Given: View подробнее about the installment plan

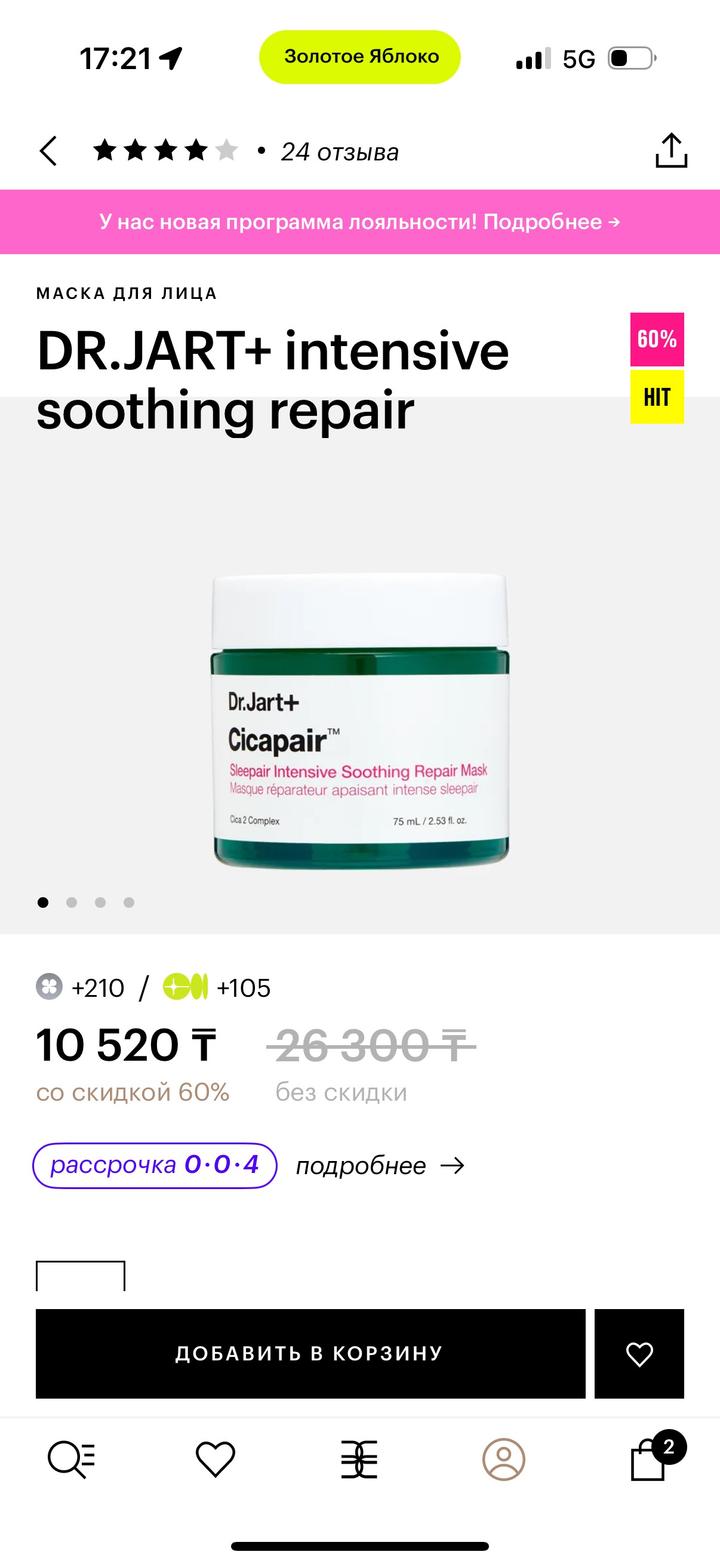Looking at the screenshot, I should point(380,1166).
